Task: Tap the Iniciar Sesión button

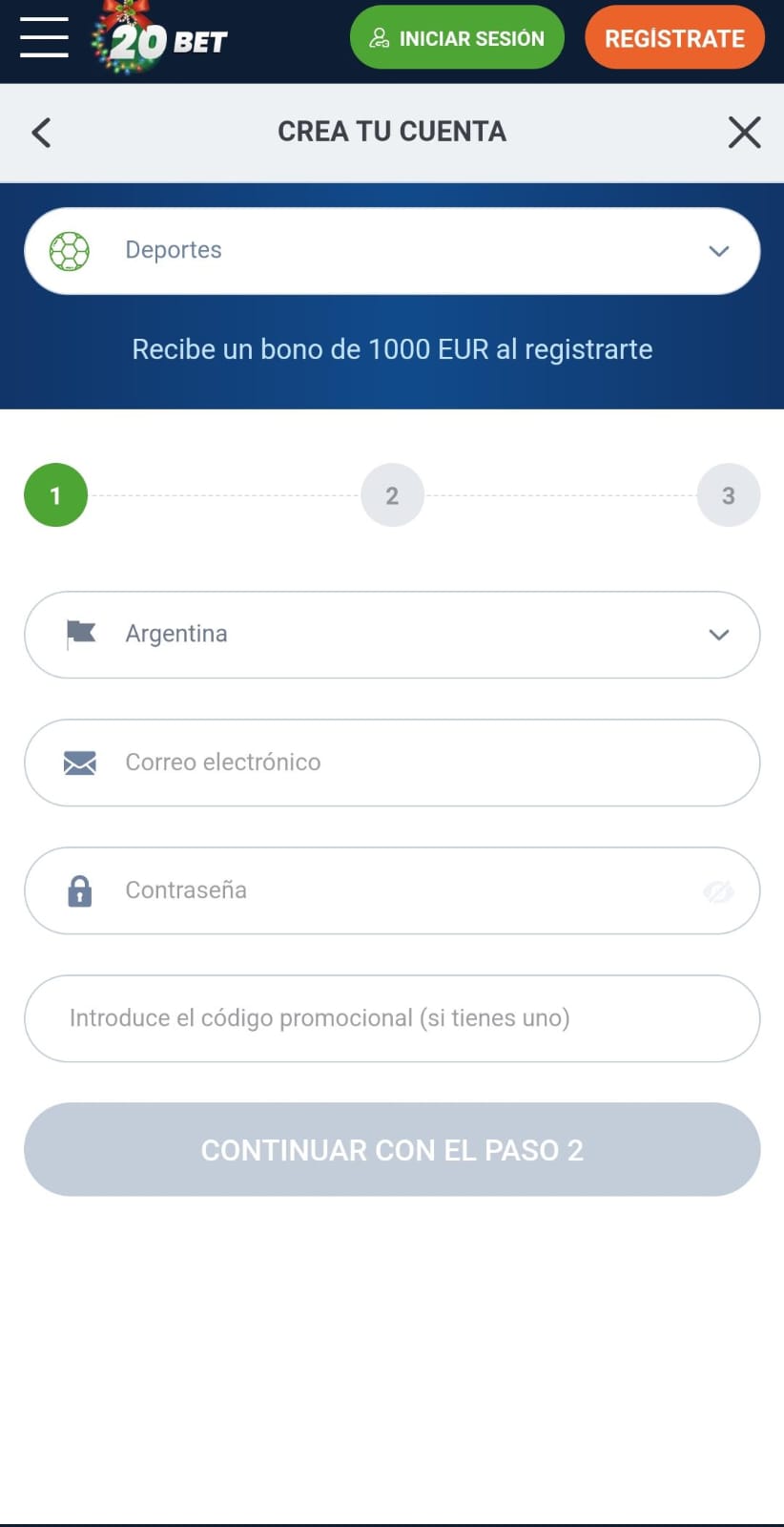Action: tap(457, 38)
